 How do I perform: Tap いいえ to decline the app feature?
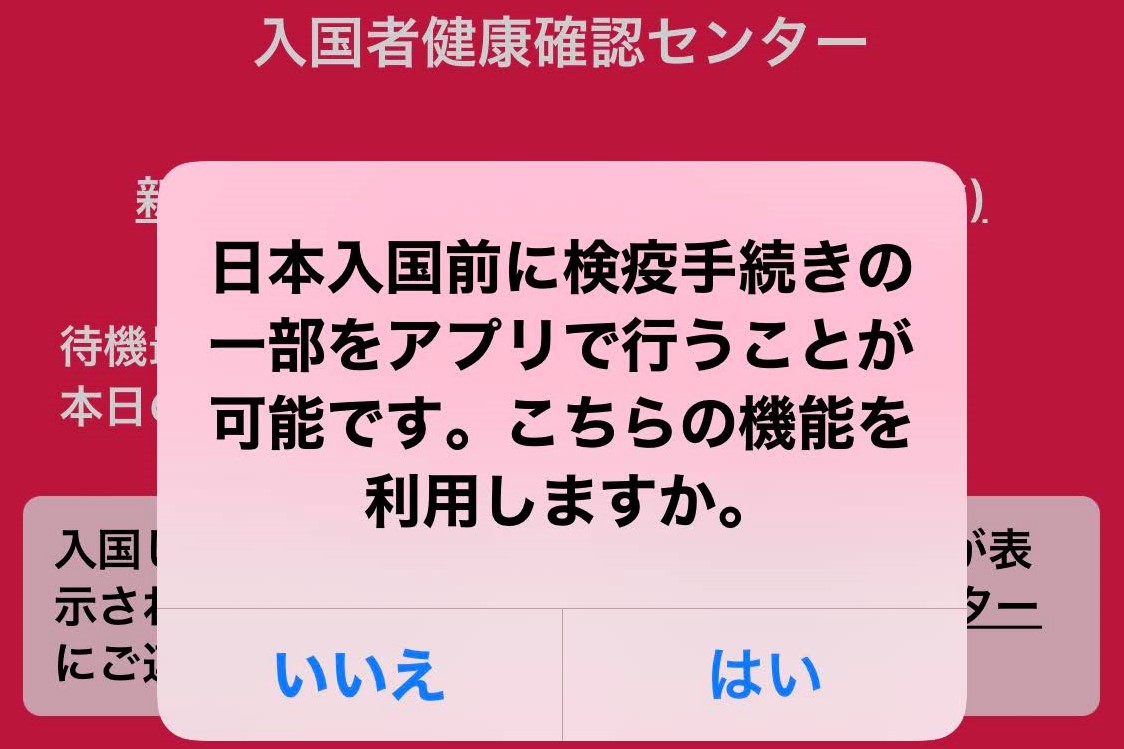pos(360,675)
